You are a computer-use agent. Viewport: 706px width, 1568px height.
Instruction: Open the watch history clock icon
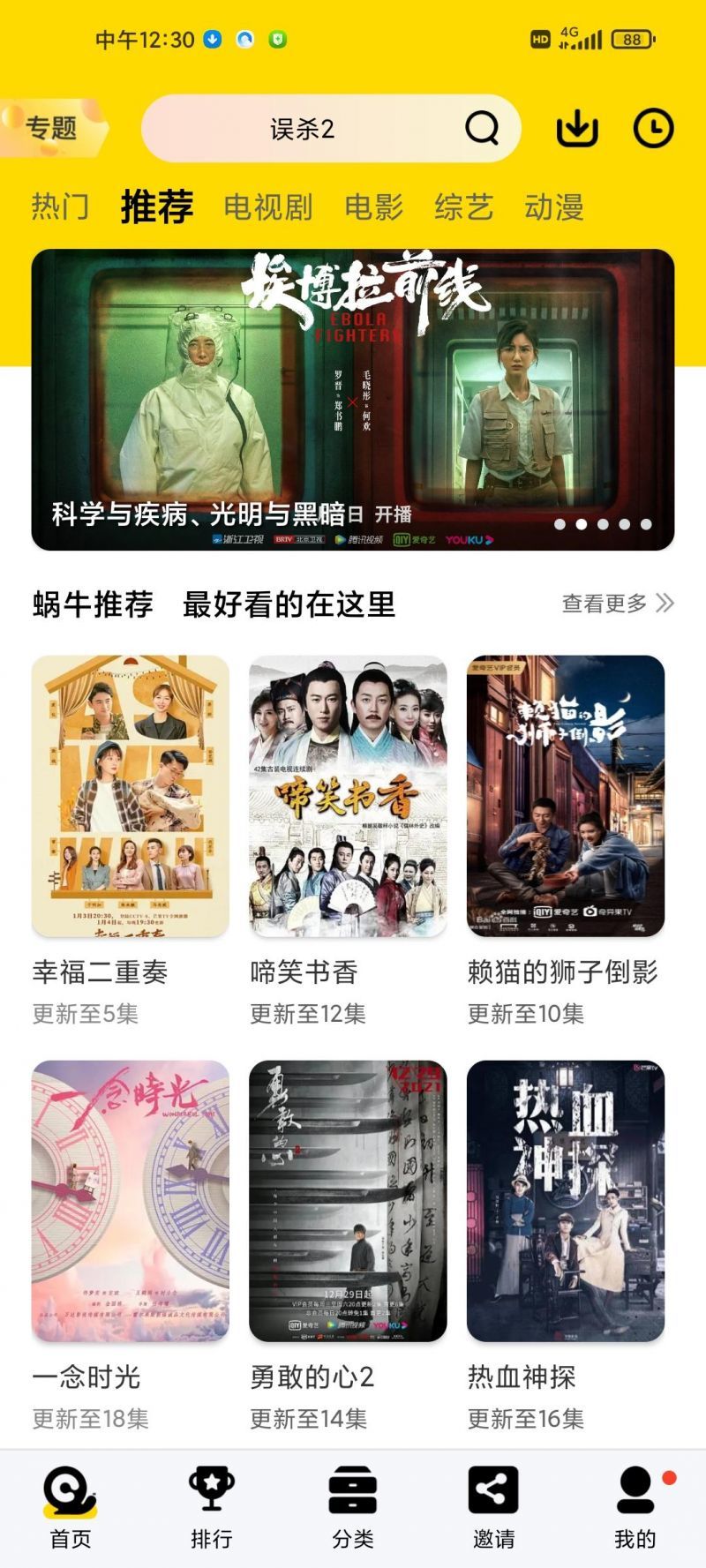652,128
